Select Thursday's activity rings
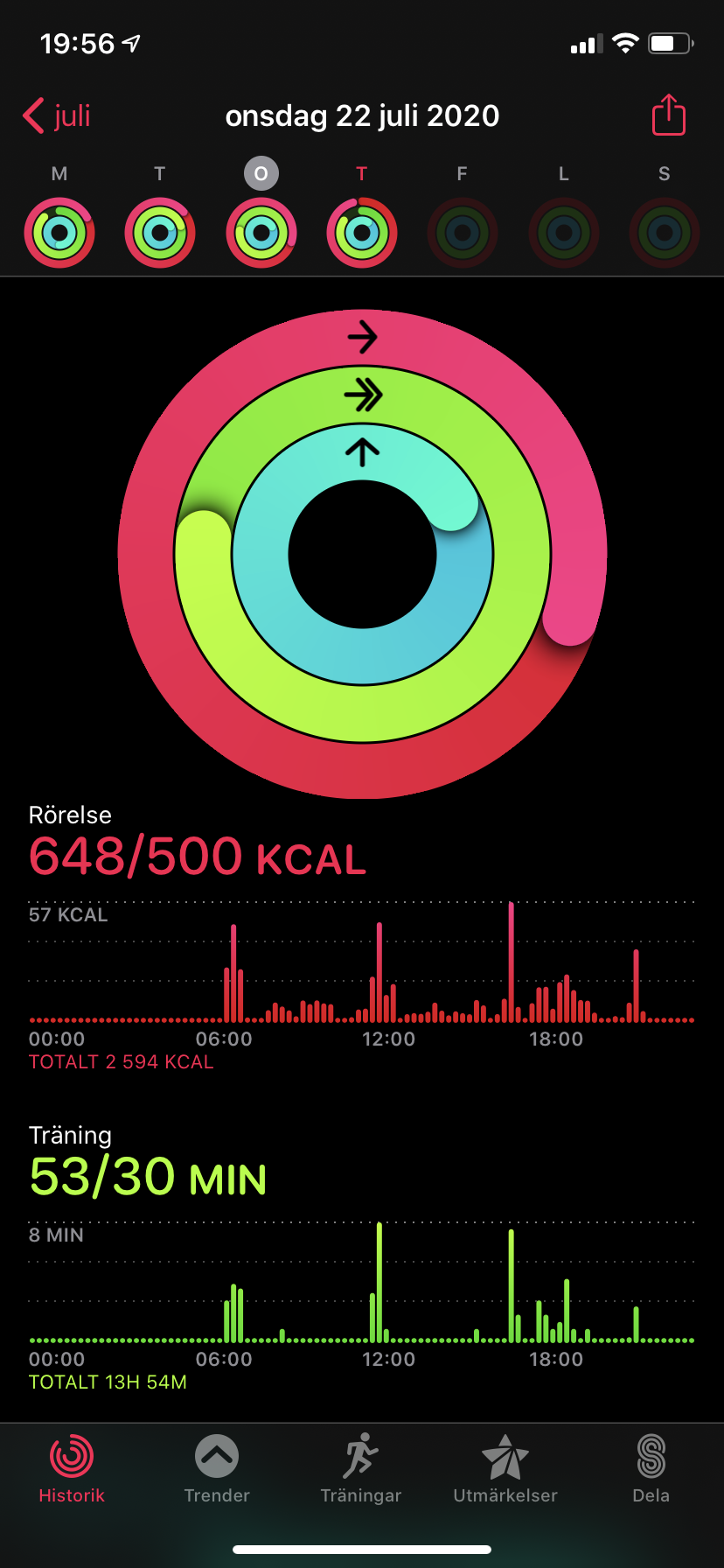Viewport: 724px width, 1568px height. 362,233
